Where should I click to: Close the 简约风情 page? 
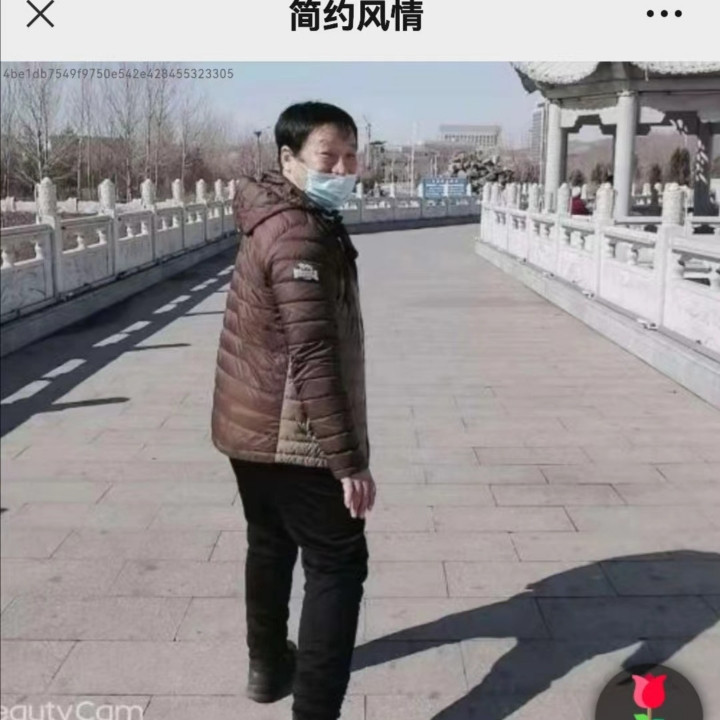(x=40, y=13)
